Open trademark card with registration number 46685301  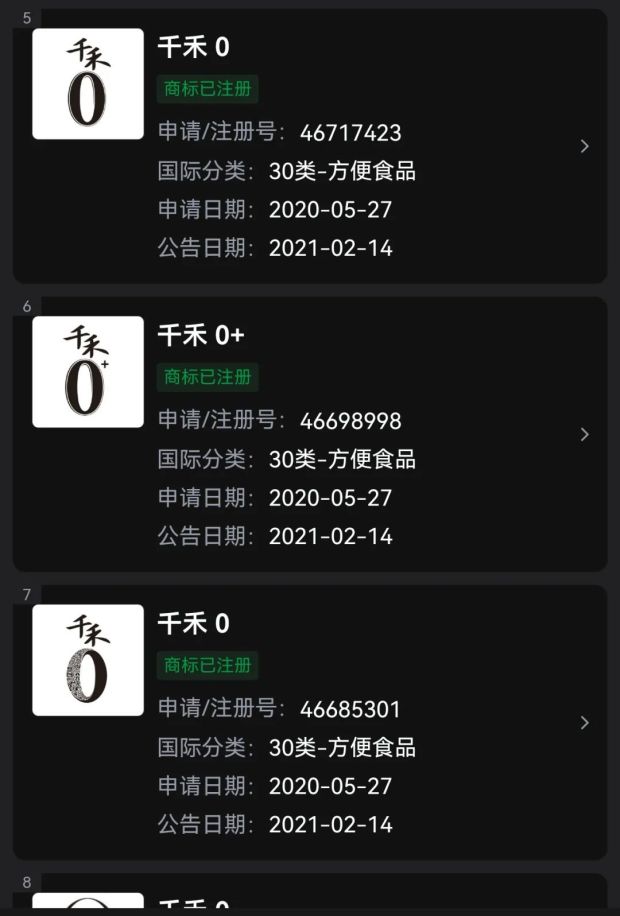310,722
